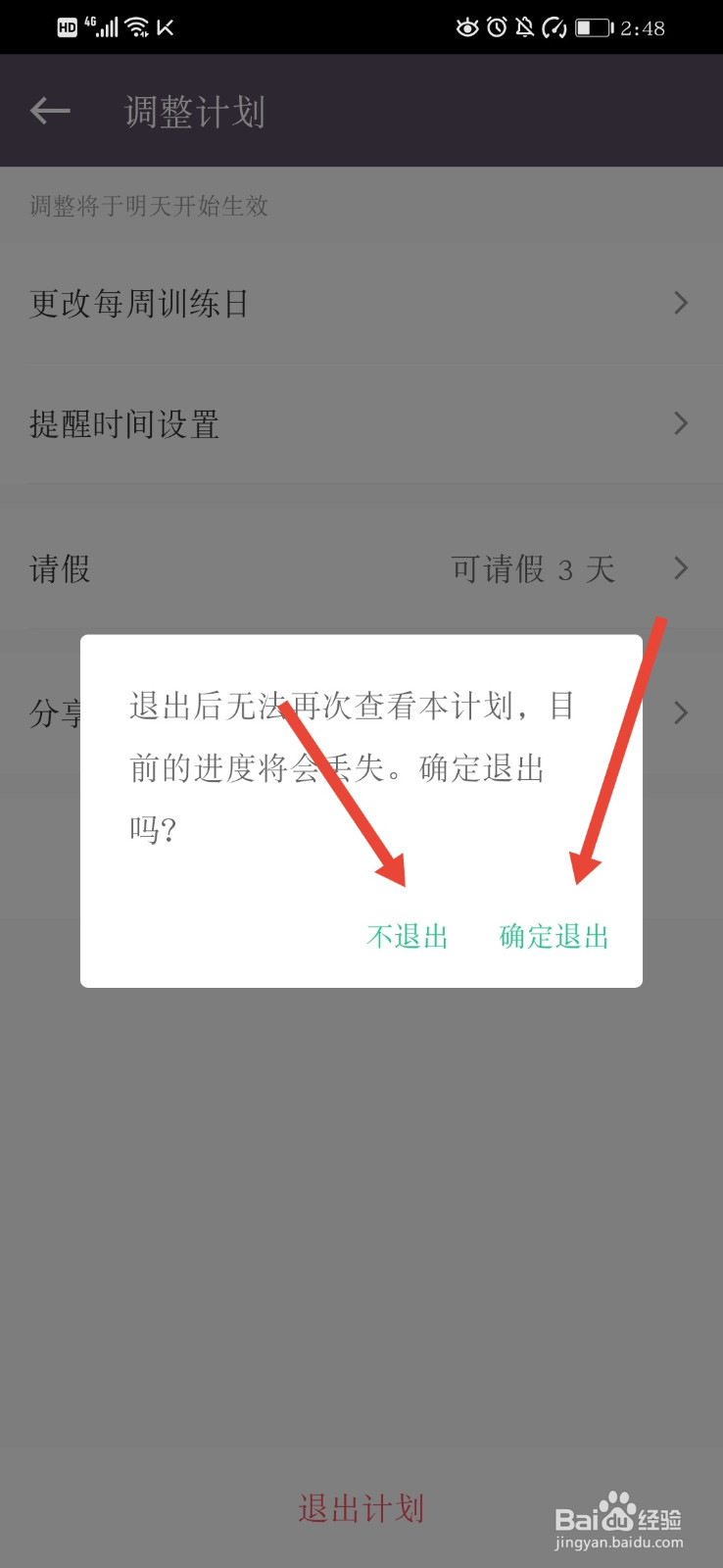
Task: Confirm exit by tapping 确定退出
Action: (552, 937)
